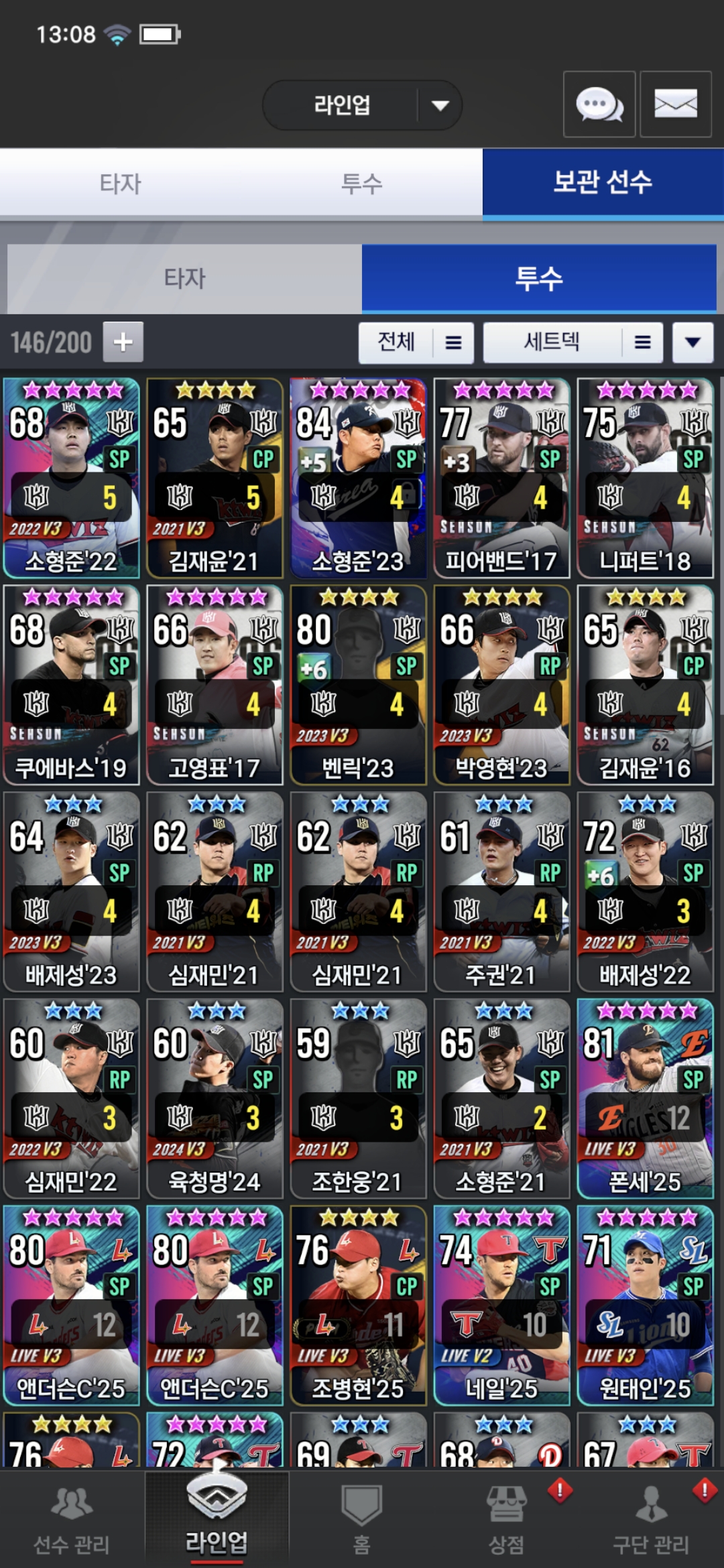Viewport: 724px width, 1568px height.
Task: Select player card 벤릭'23
Action: (x=358, y=685)
